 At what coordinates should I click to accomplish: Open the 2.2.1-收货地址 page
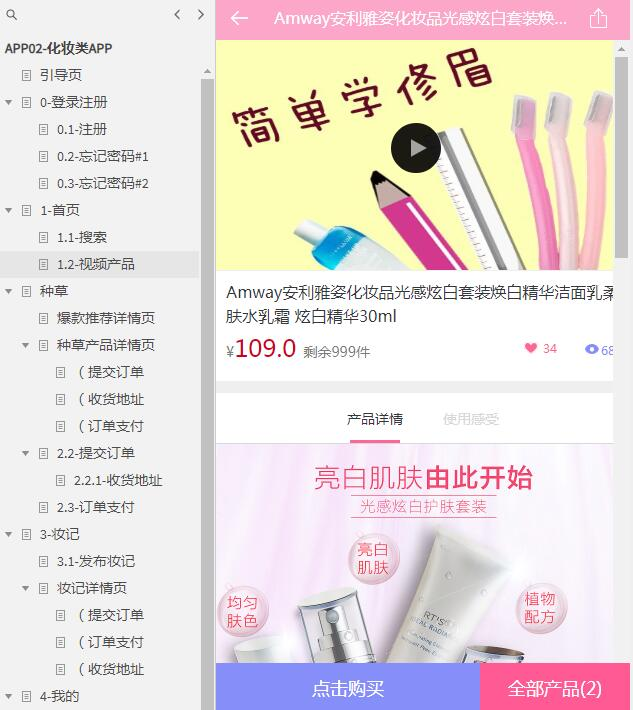point(117,480)
